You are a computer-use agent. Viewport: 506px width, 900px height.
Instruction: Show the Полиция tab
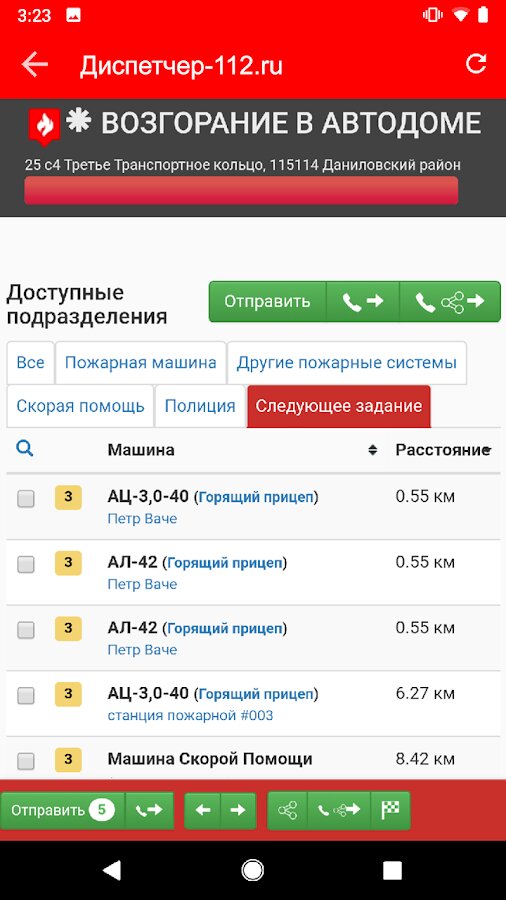click(x=200, y=406)
